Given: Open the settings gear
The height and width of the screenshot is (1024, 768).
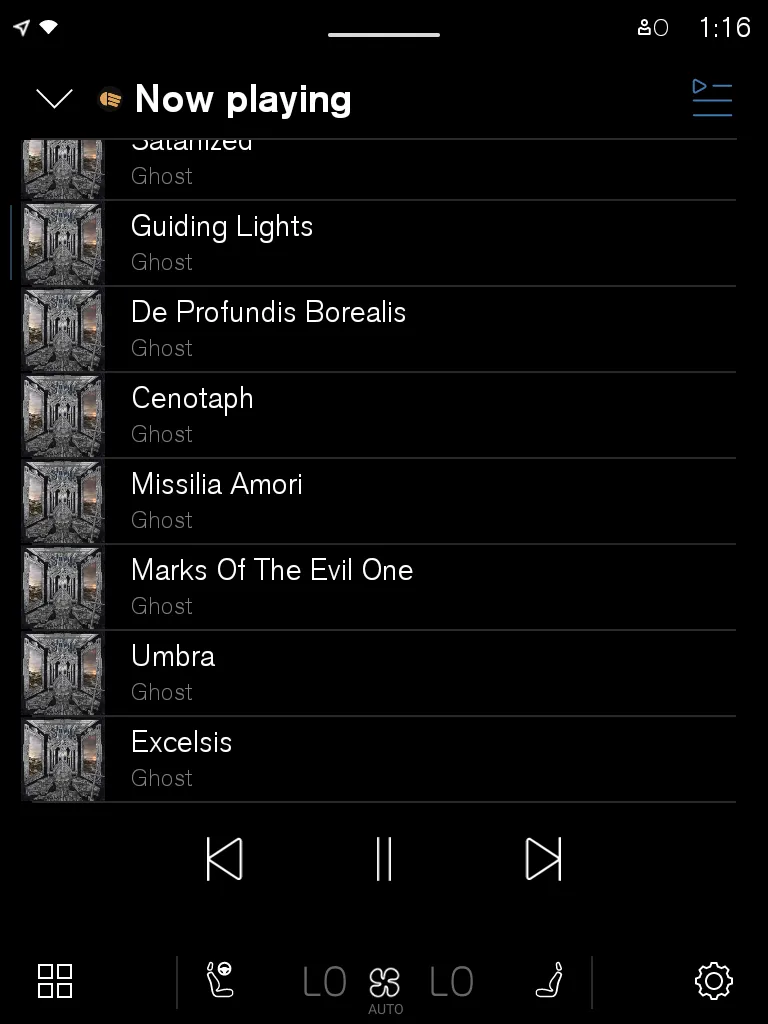Looking at the screenshot, I should 714,981.
